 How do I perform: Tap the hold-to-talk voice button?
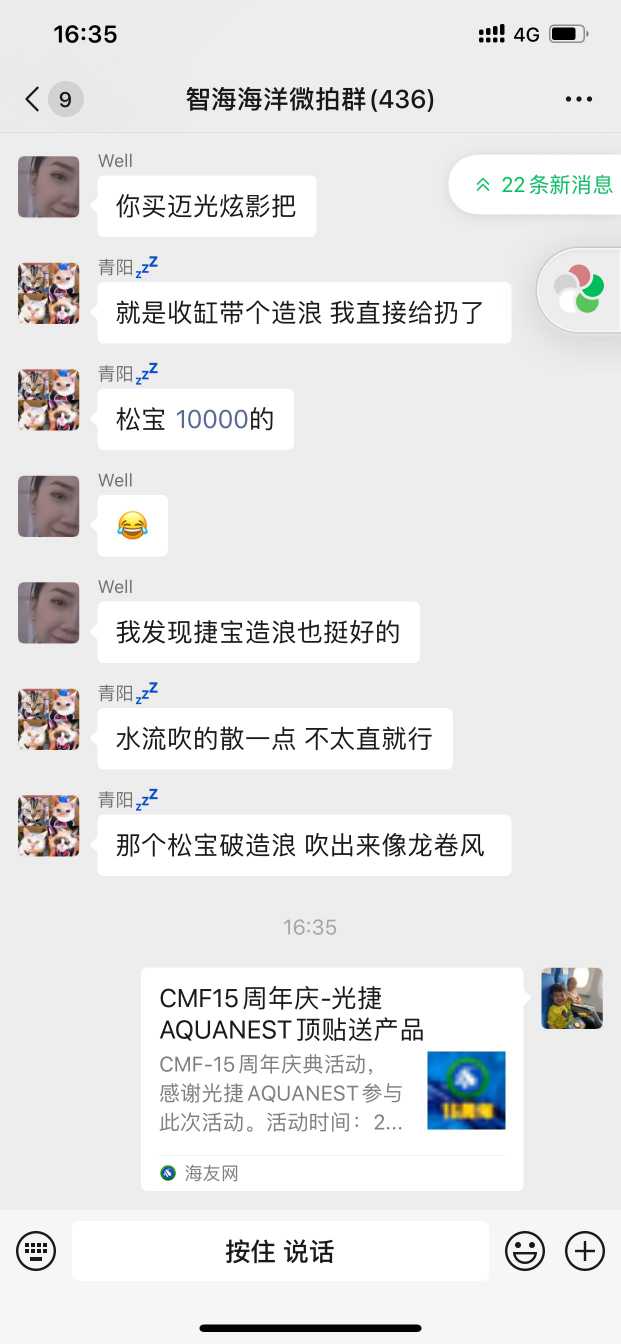pos(280,1251)
